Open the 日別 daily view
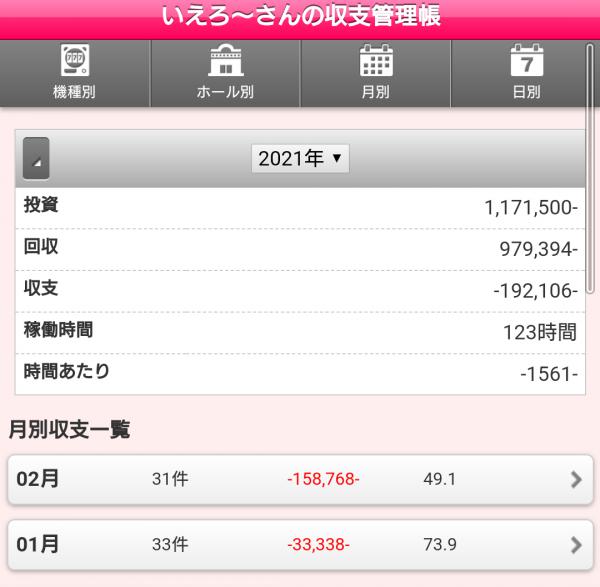Screen dimensions: 600x587 [525, 73]
